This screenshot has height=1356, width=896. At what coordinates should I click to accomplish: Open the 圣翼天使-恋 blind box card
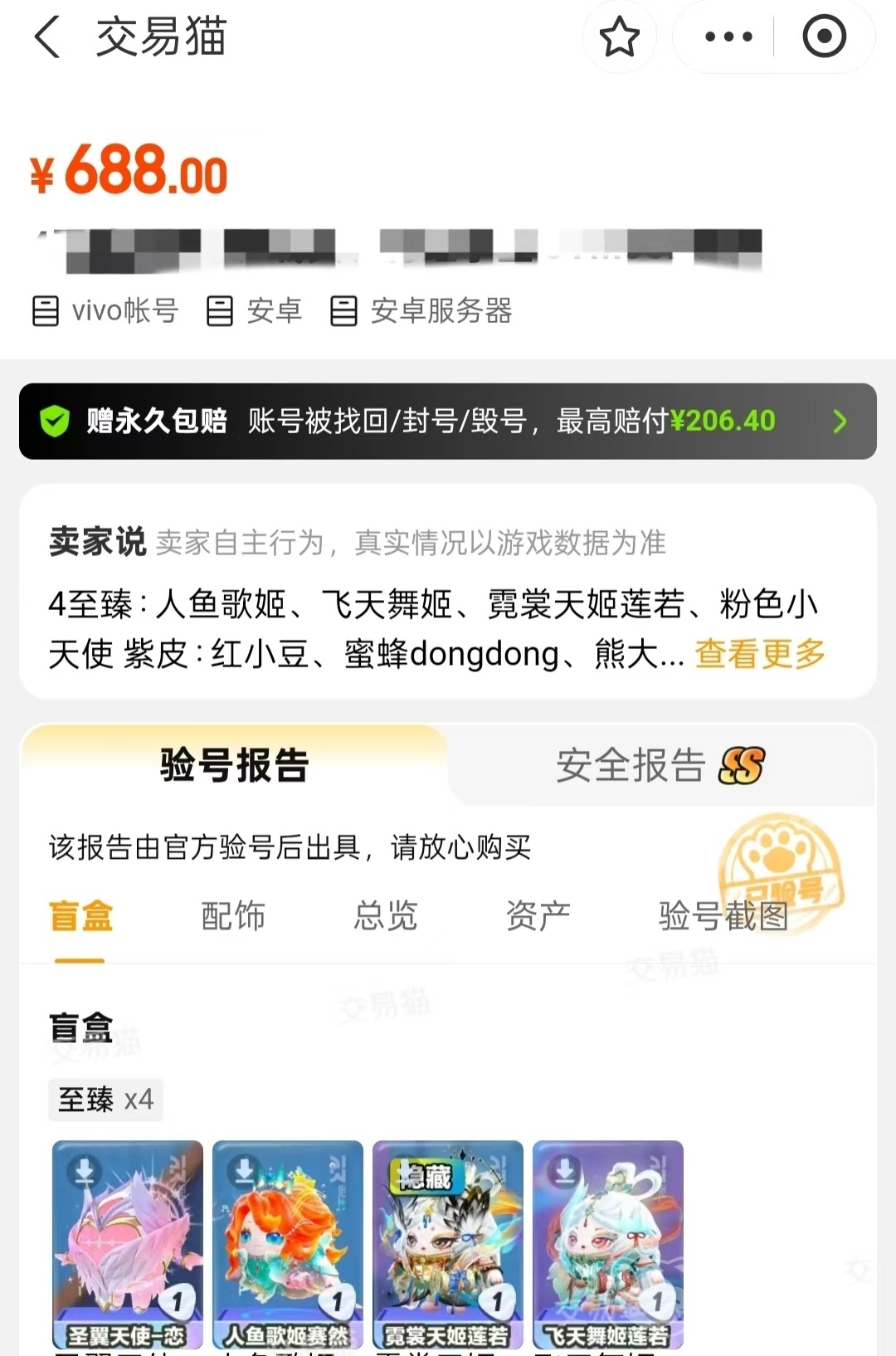pos(128,1243)
